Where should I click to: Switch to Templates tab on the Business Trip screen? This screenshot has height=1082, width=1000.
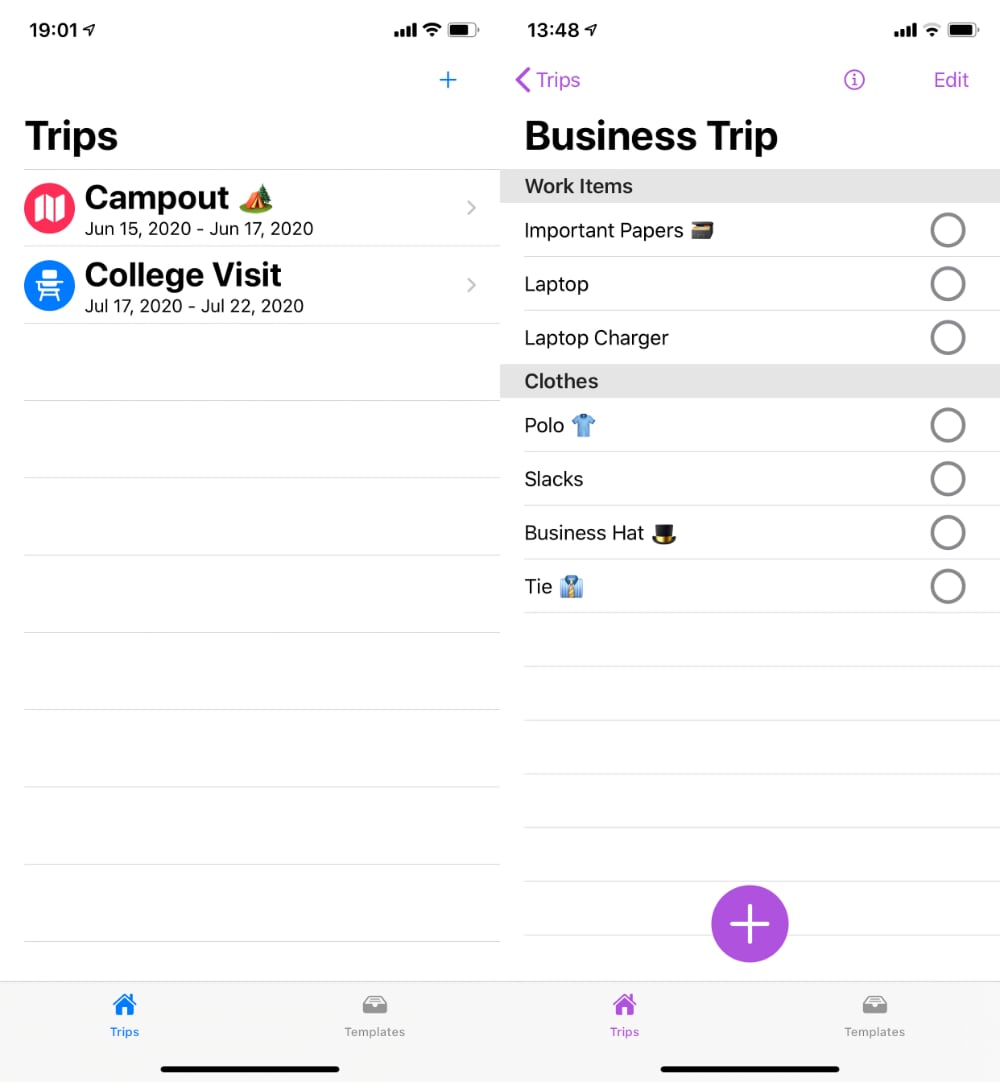coord(874,1015)
